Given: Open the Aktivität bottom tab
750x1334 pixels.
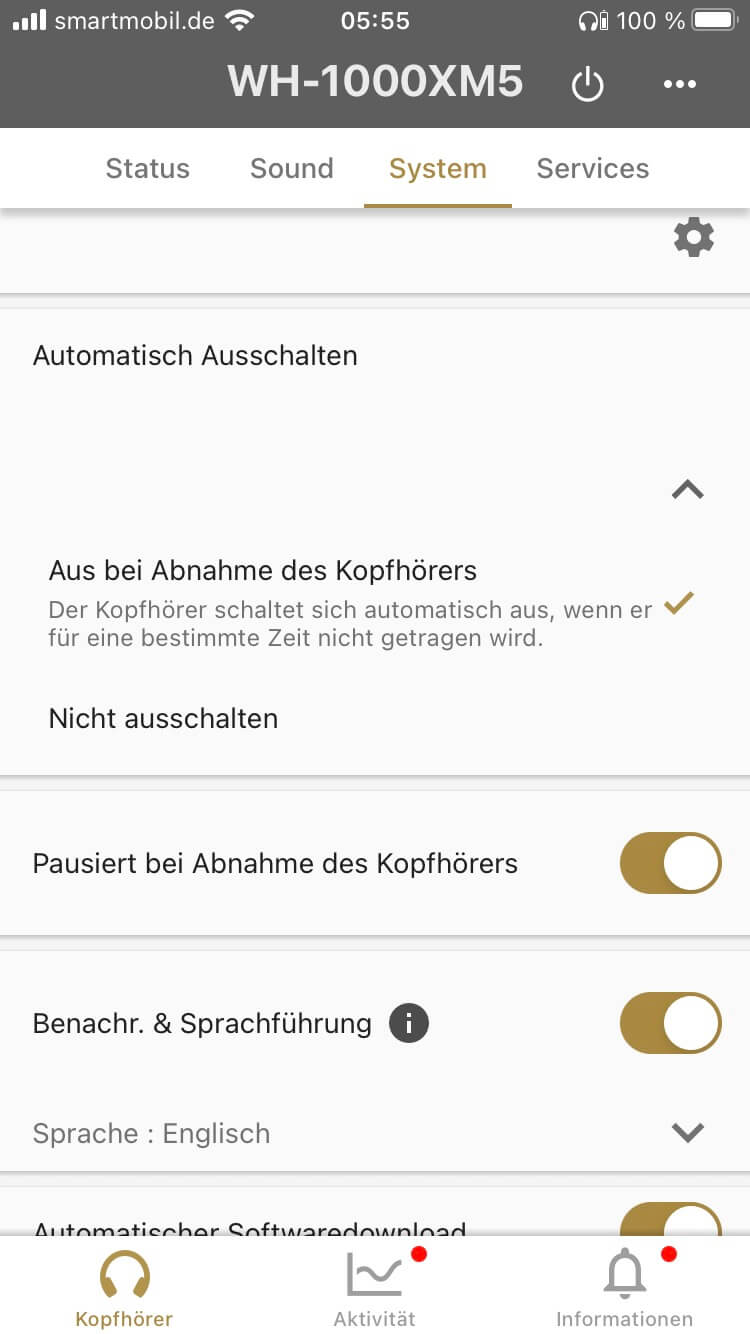Looking at the screenshot, I should pyautogui.click(x=375, y=1288).
